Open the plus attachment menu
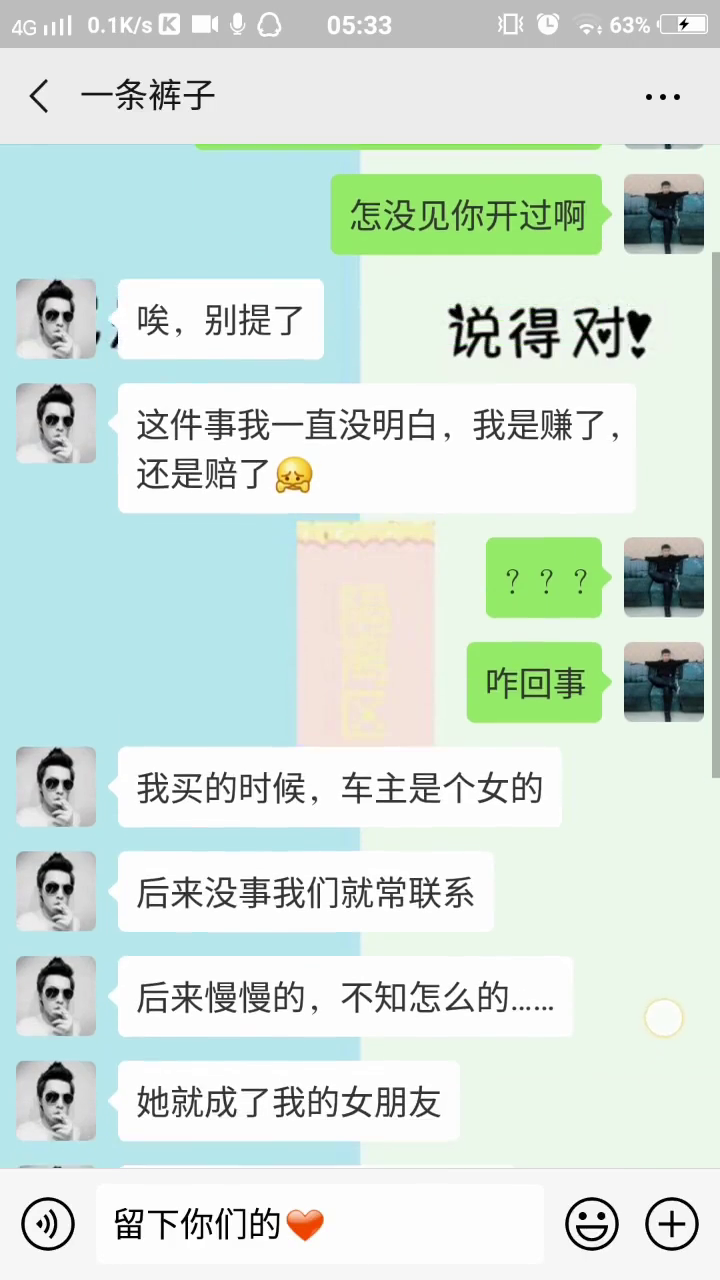 (x=671, y=1223)
